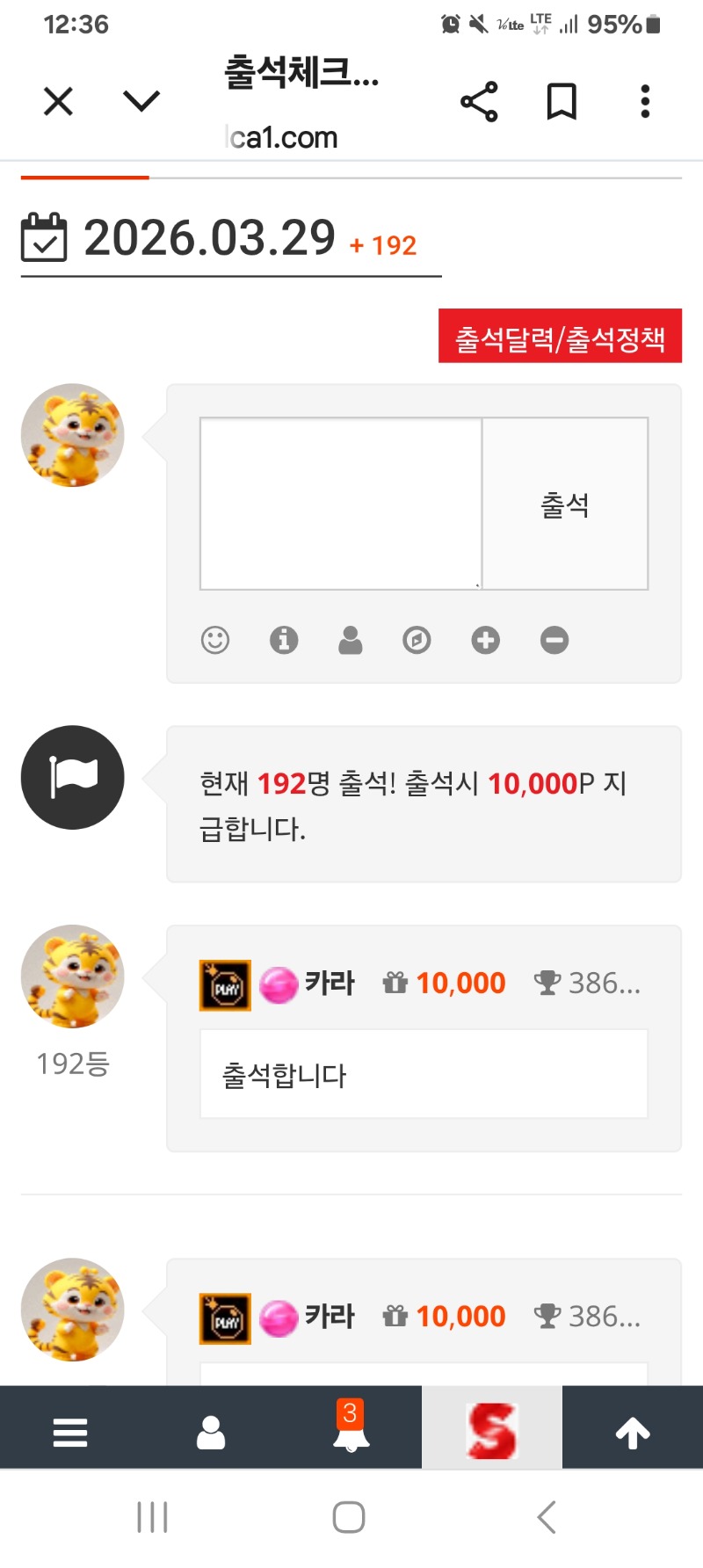
Task: Shrink textbox with minus icon
Action: tap(554, 640)
